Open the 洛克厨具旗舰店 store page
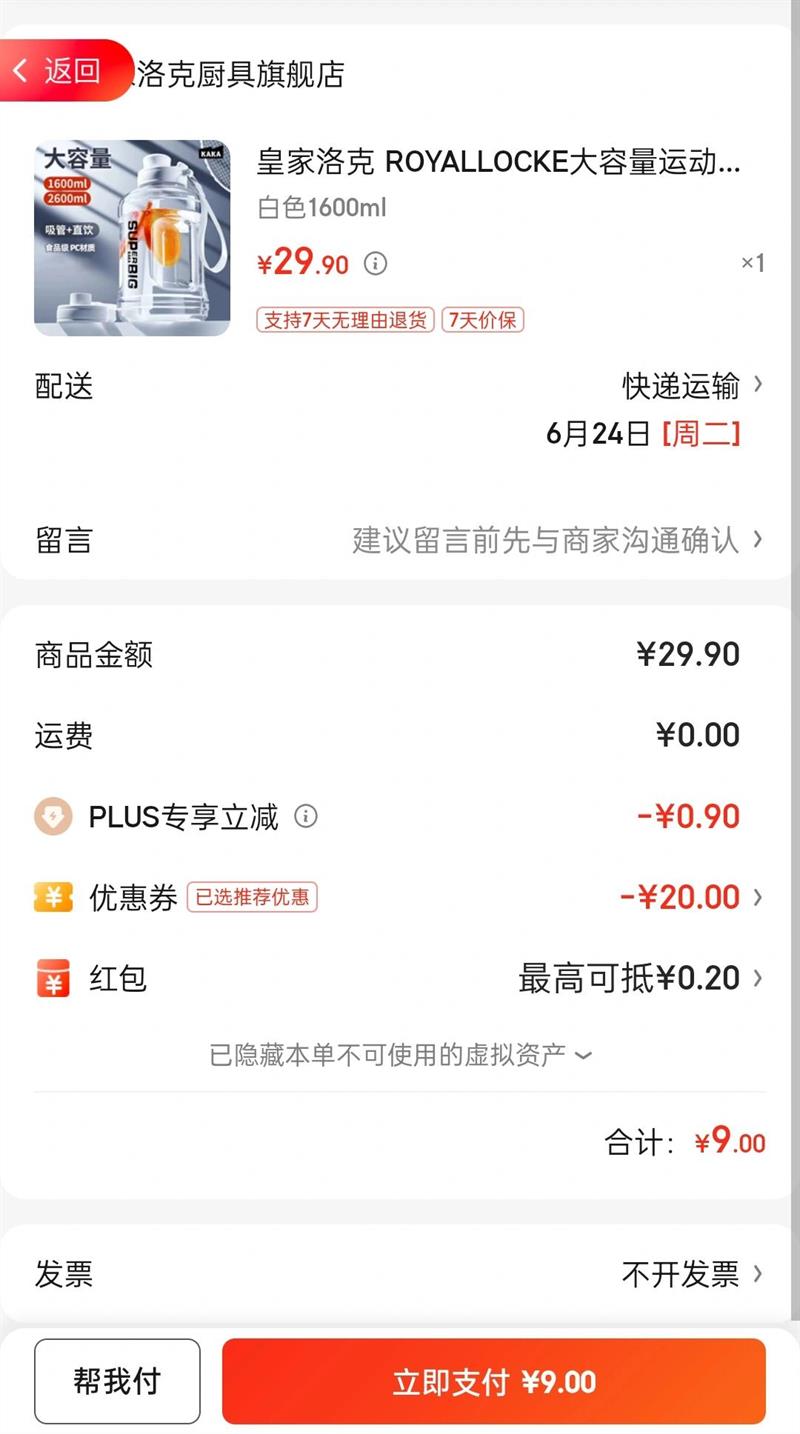The image size is (800, 1434). (240, 74)
